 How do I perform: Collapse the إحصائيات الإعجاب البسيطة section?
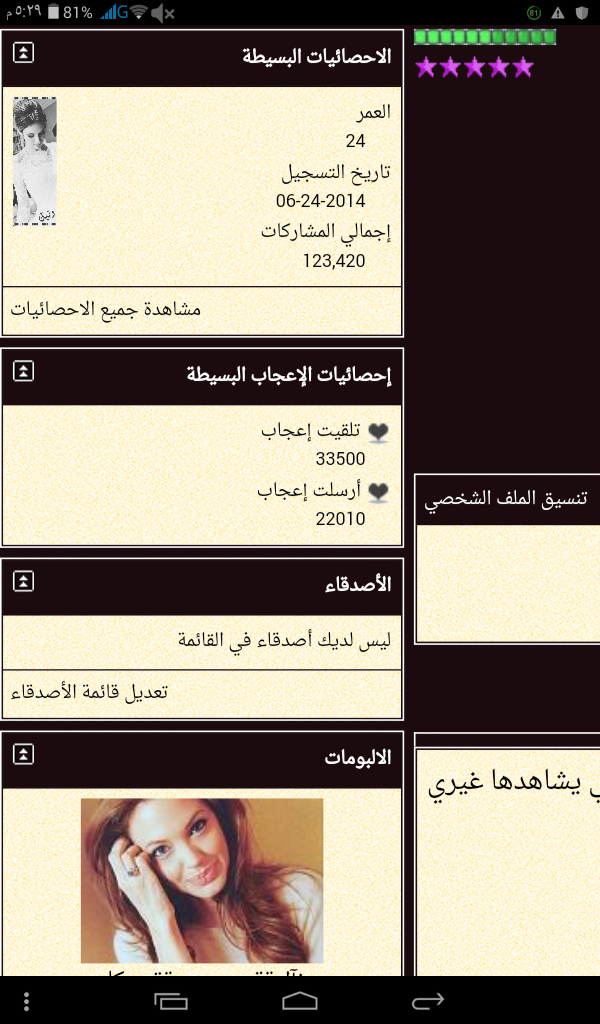click(24, 371)
